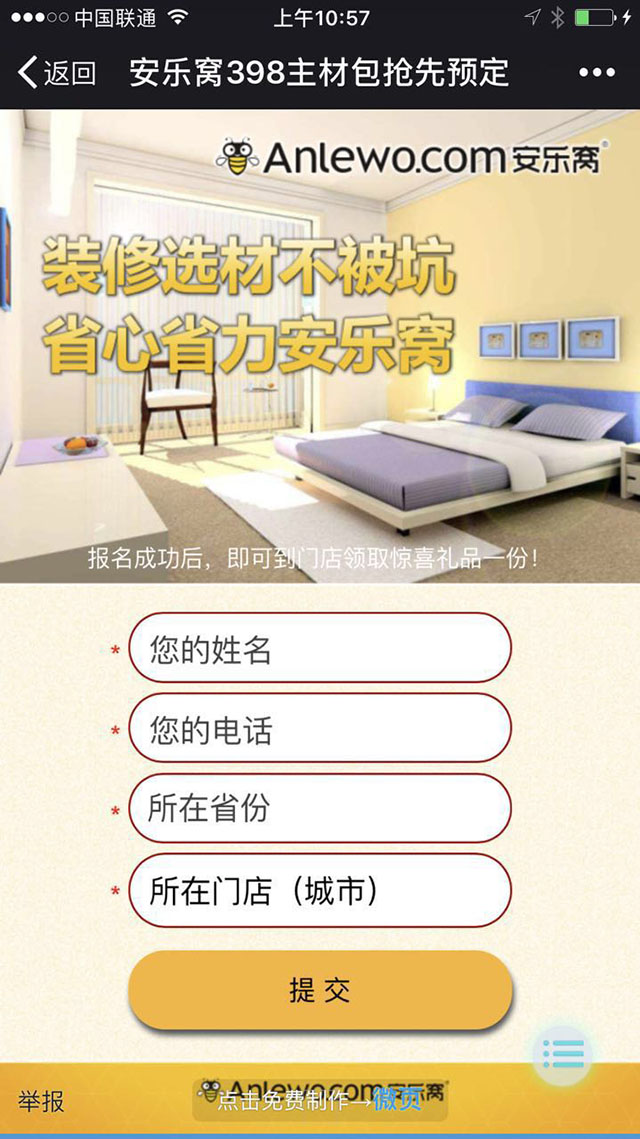
Task: Tap 举报 to report this page
Action: (41, 1102)
